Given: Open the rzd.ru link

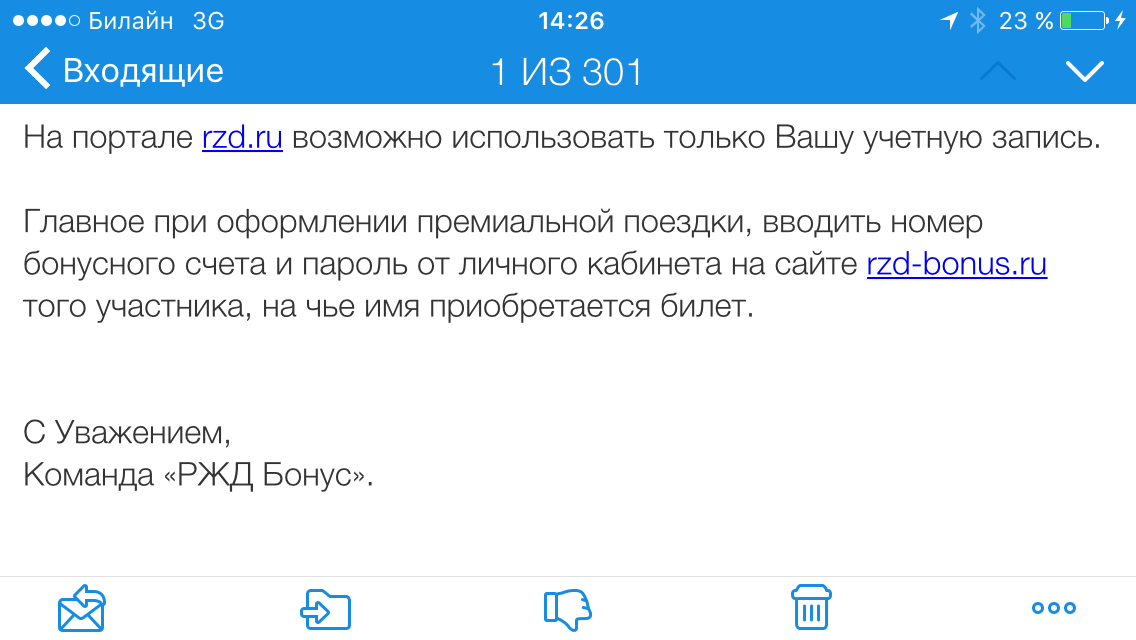Looking at the screenshot, I should [x=242, y=138].
